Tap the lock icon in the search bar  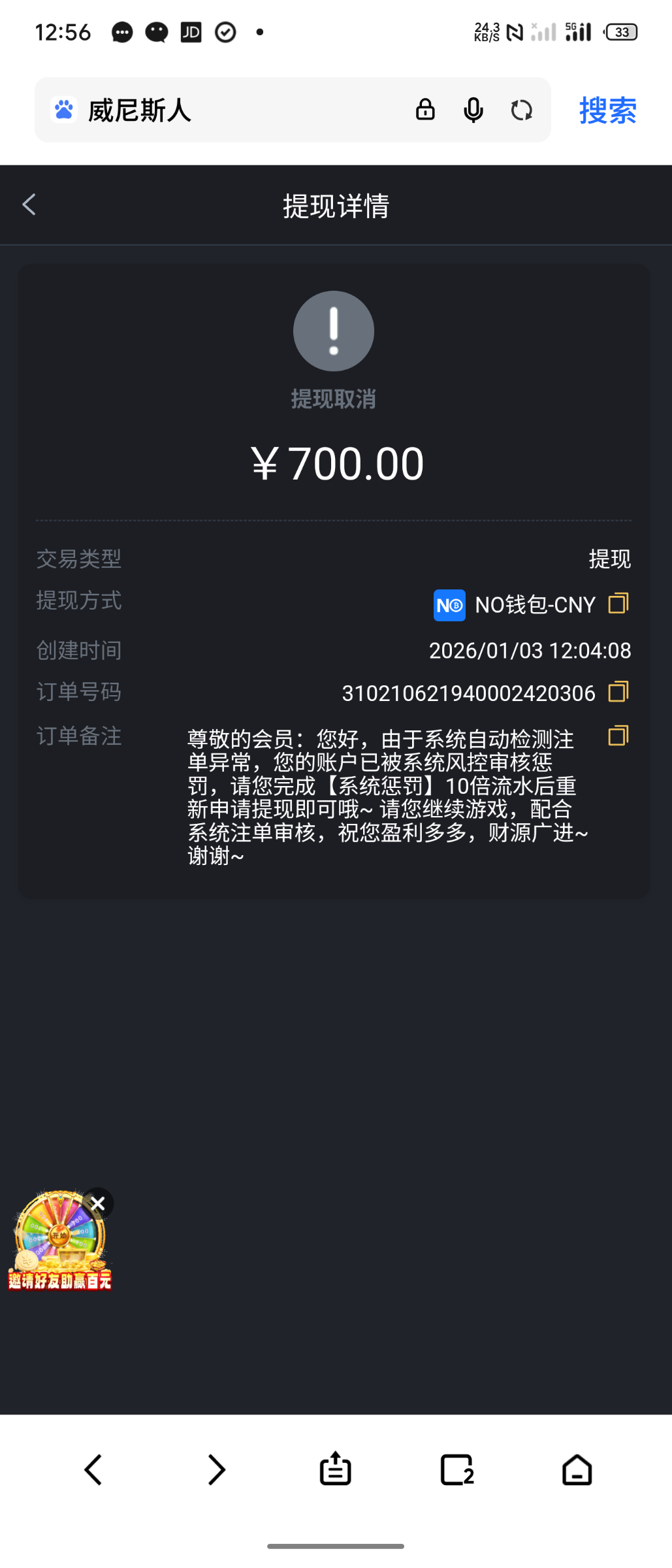(x=424, y=110)
